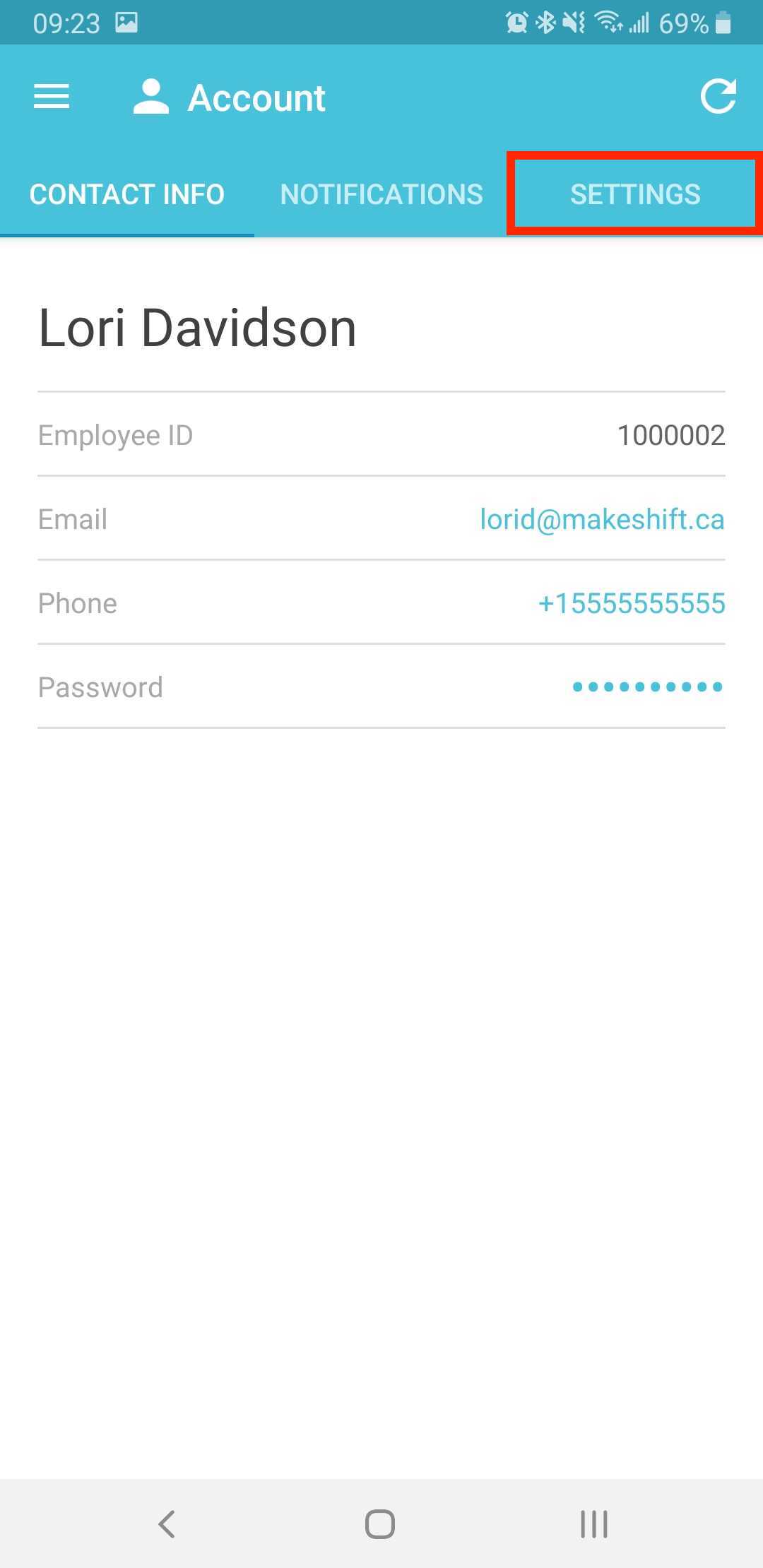The height and width of the screenshot is (1568, 763).
Task: Change the phone number +15555555555
Action: pyautogui.click(x=632, y=604)
